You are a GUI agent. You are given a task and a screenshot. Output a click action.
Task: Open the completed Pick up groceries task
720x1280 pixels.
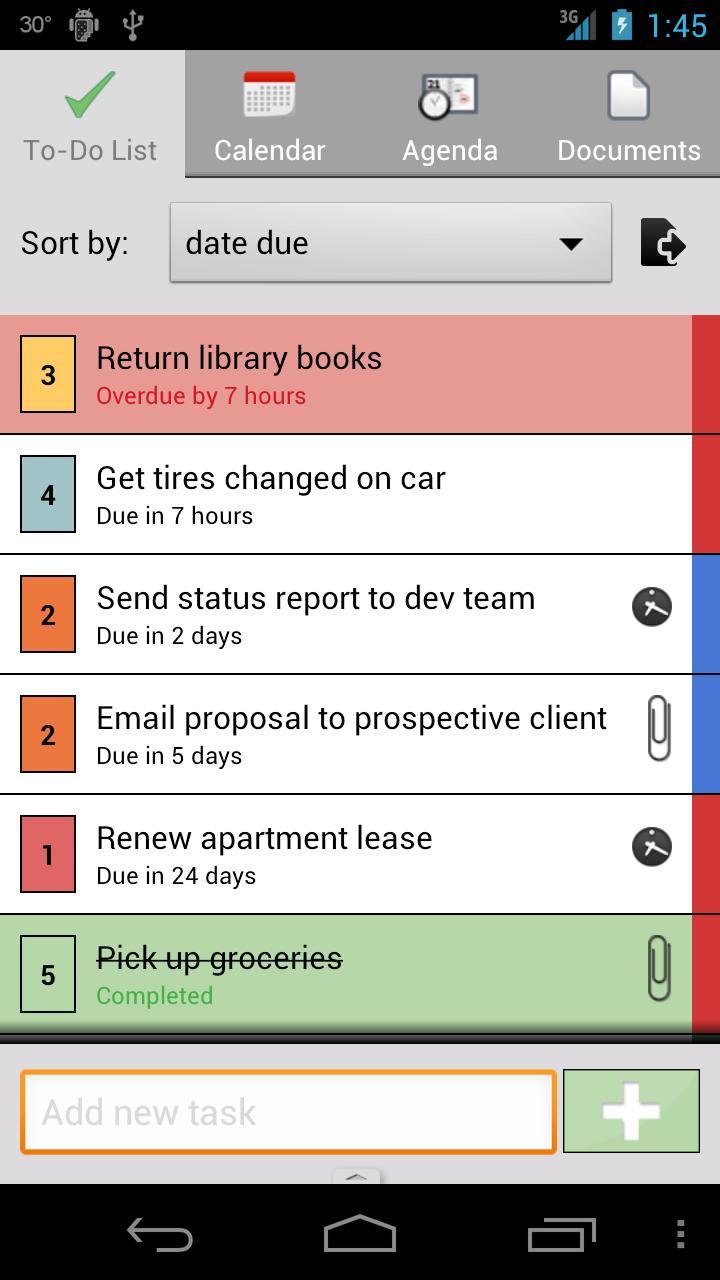[340, 975]
